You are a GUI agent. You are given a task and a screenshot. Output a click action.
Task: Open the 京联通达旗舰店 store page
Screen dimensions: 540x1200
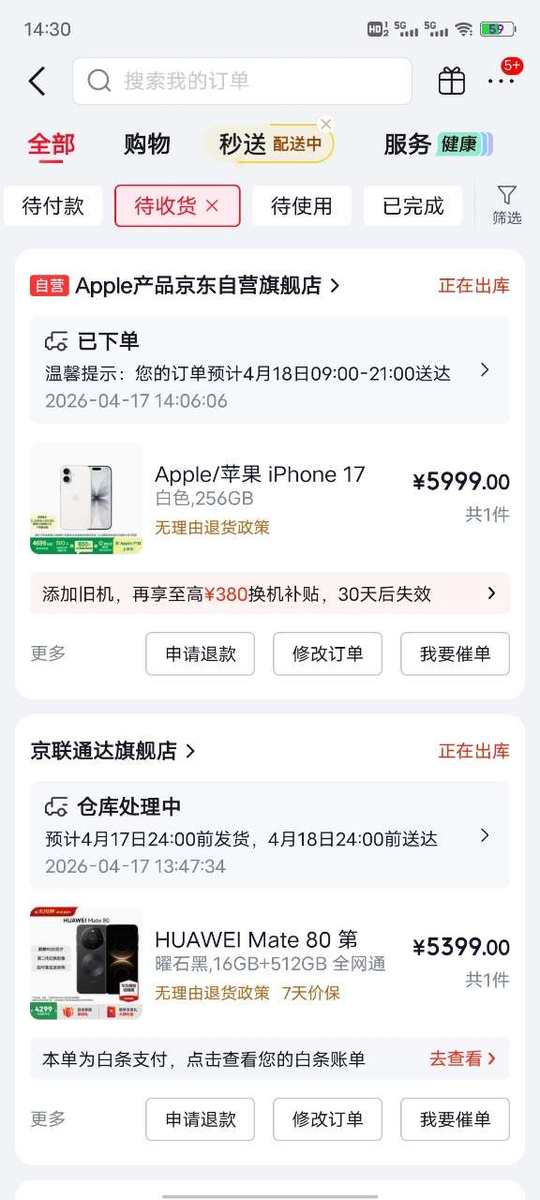click(113, 751)
